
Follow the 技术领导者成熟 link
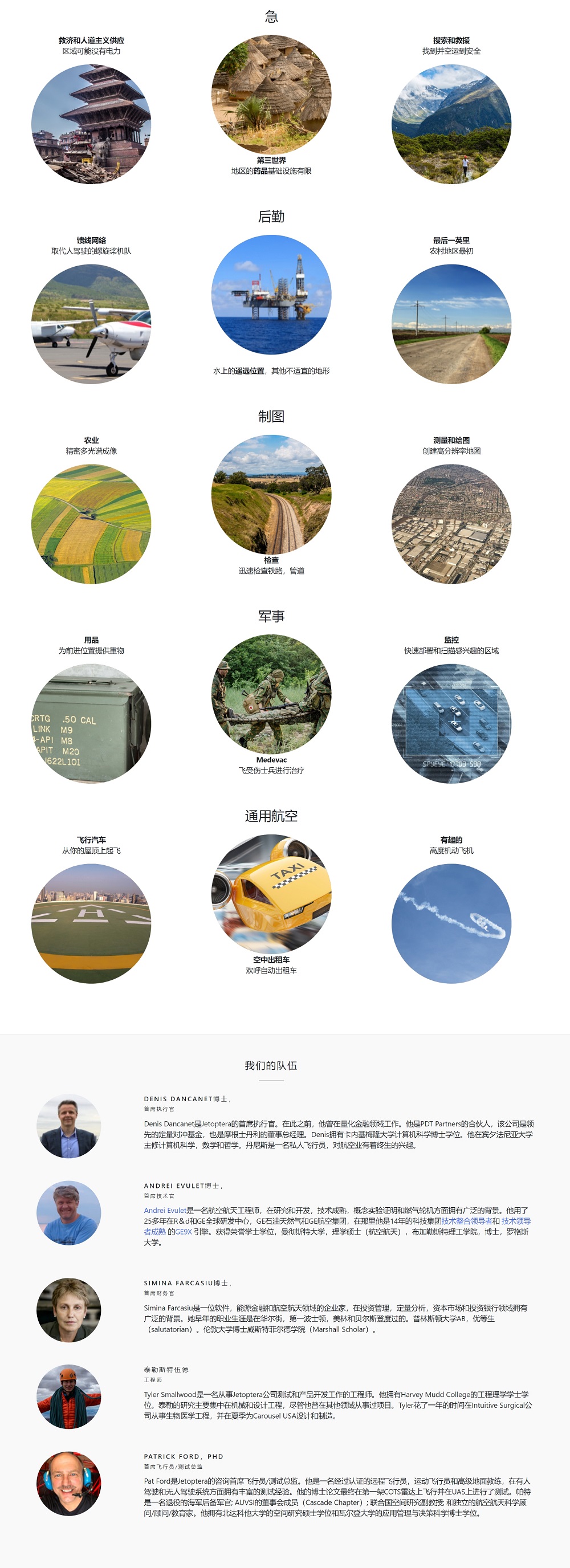[x=516, y=1220]
